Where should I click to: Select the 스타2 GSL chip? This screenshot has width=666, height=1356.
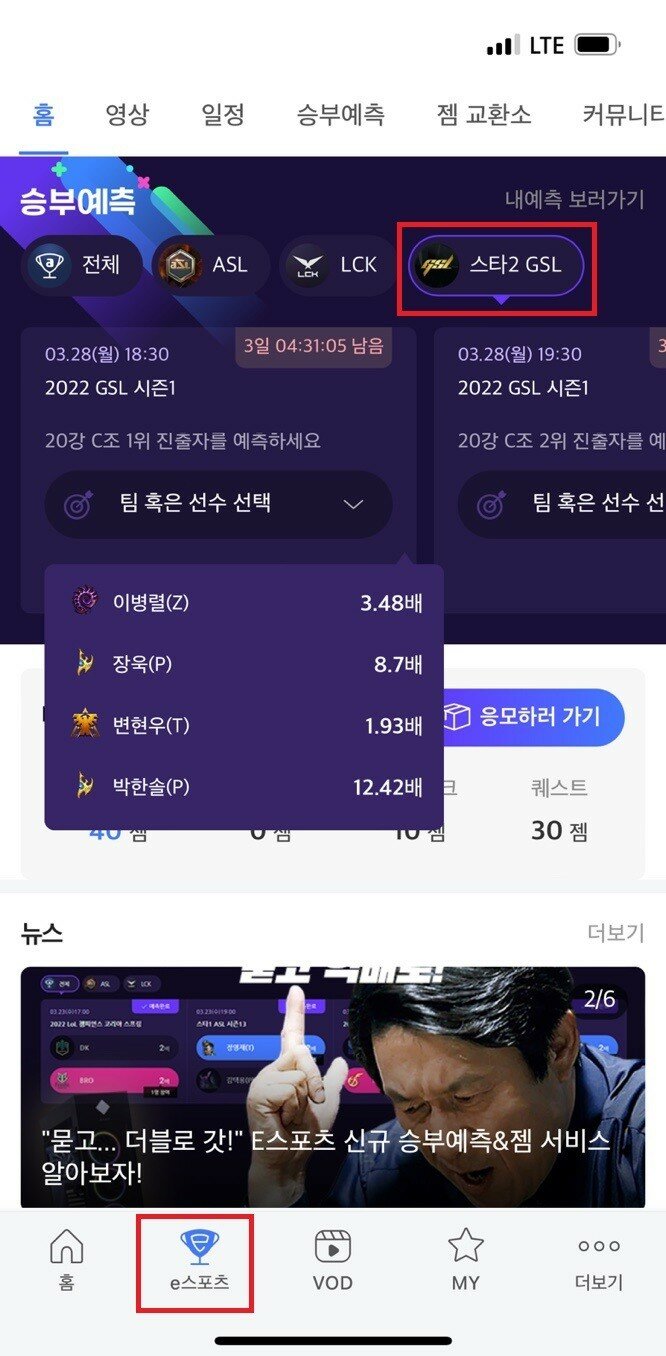496,265
